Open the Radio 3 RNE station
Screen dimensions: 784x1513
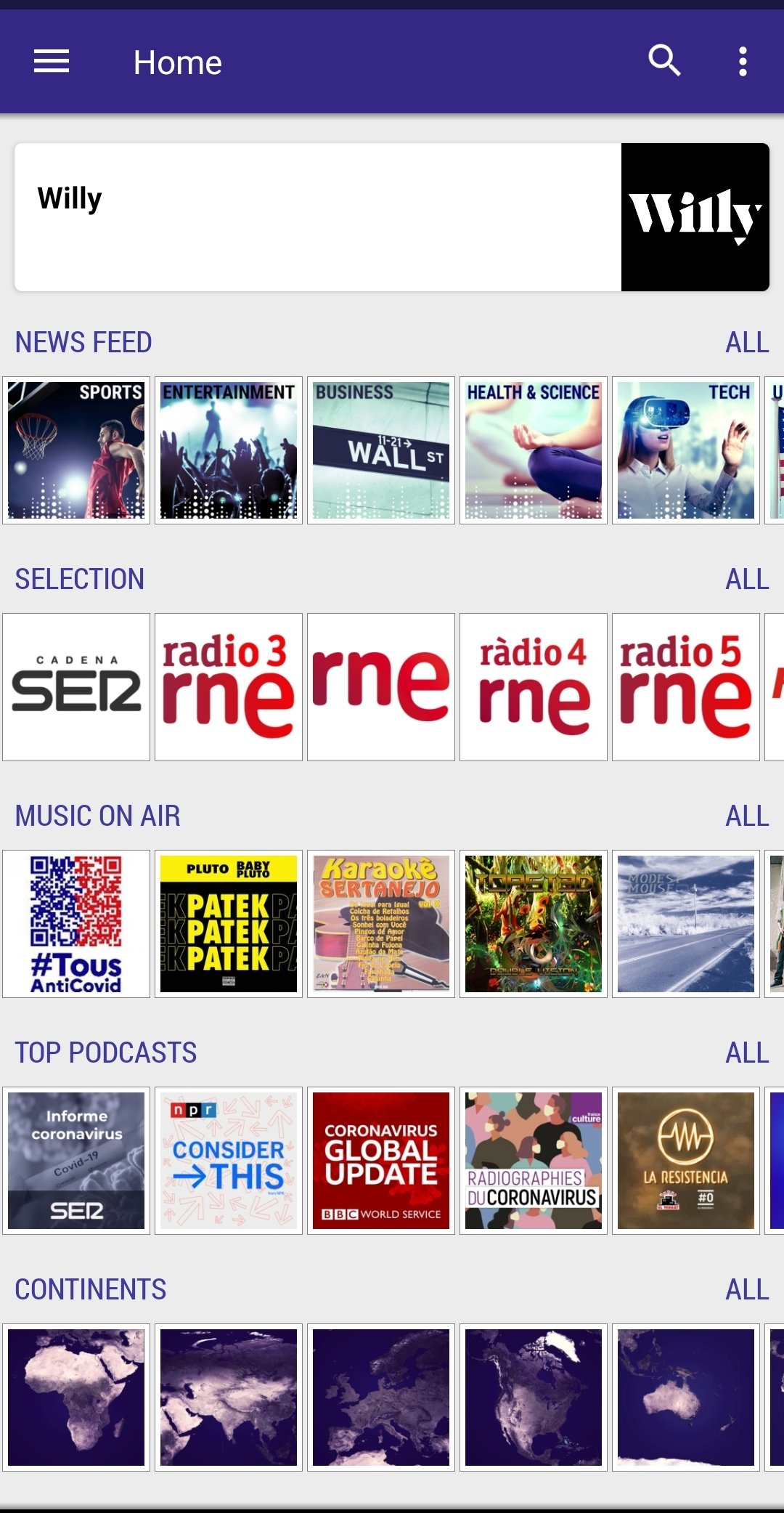tap(229, 687)
